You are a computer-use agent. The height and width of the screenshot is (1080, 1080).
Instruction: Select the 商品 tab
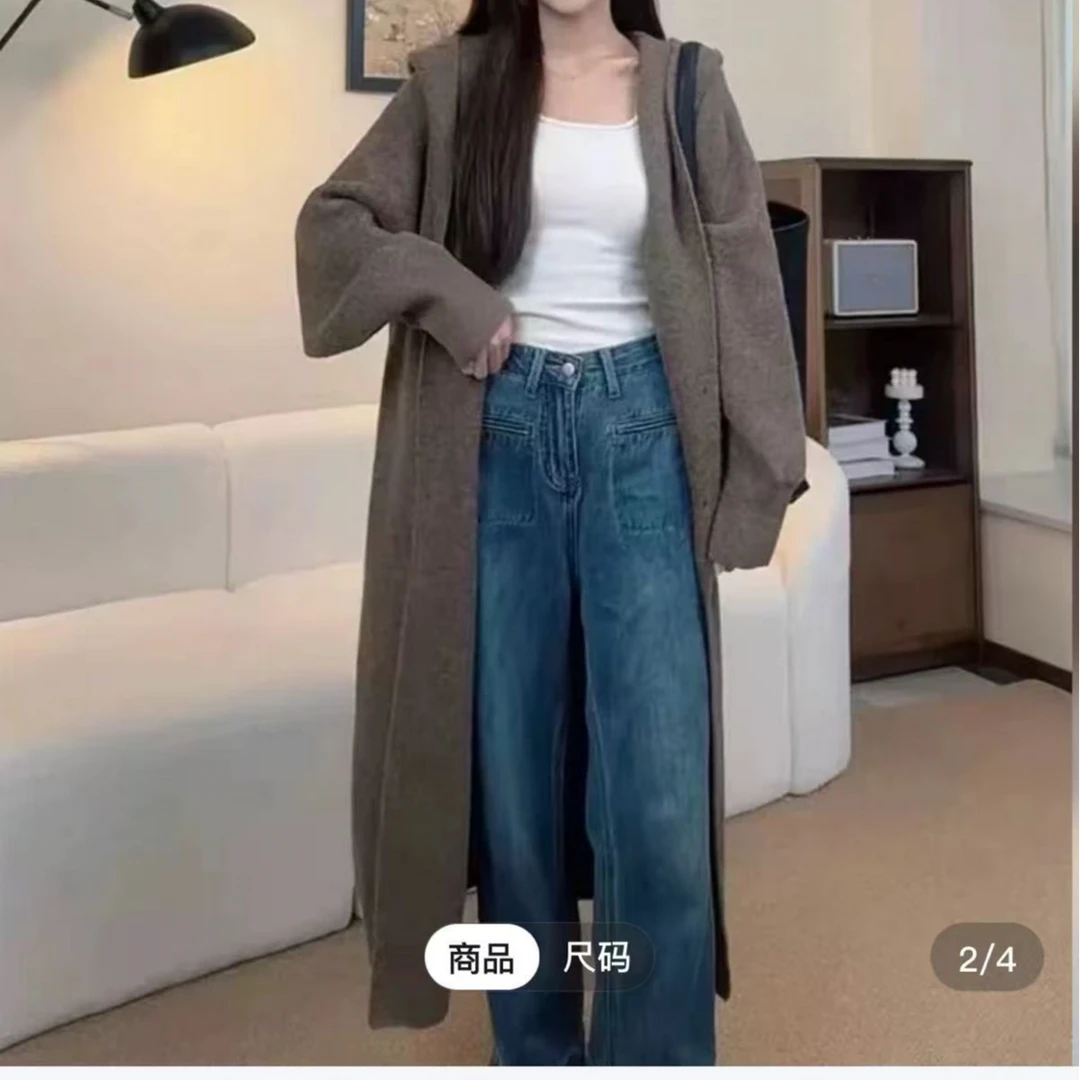click(481, 958)
